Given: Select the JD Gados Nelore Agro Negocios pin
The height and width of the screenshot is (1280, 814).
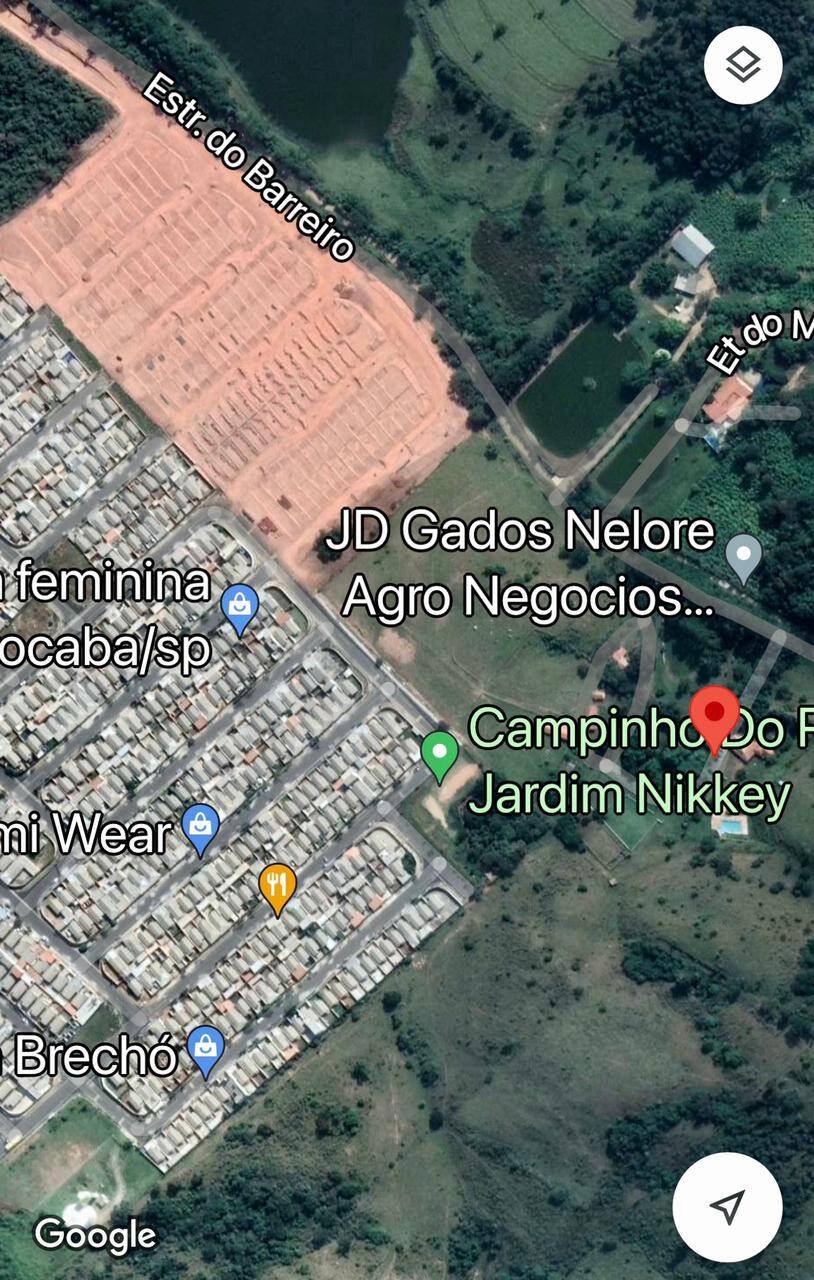Looking at the screenshot, I should point(743,556).
